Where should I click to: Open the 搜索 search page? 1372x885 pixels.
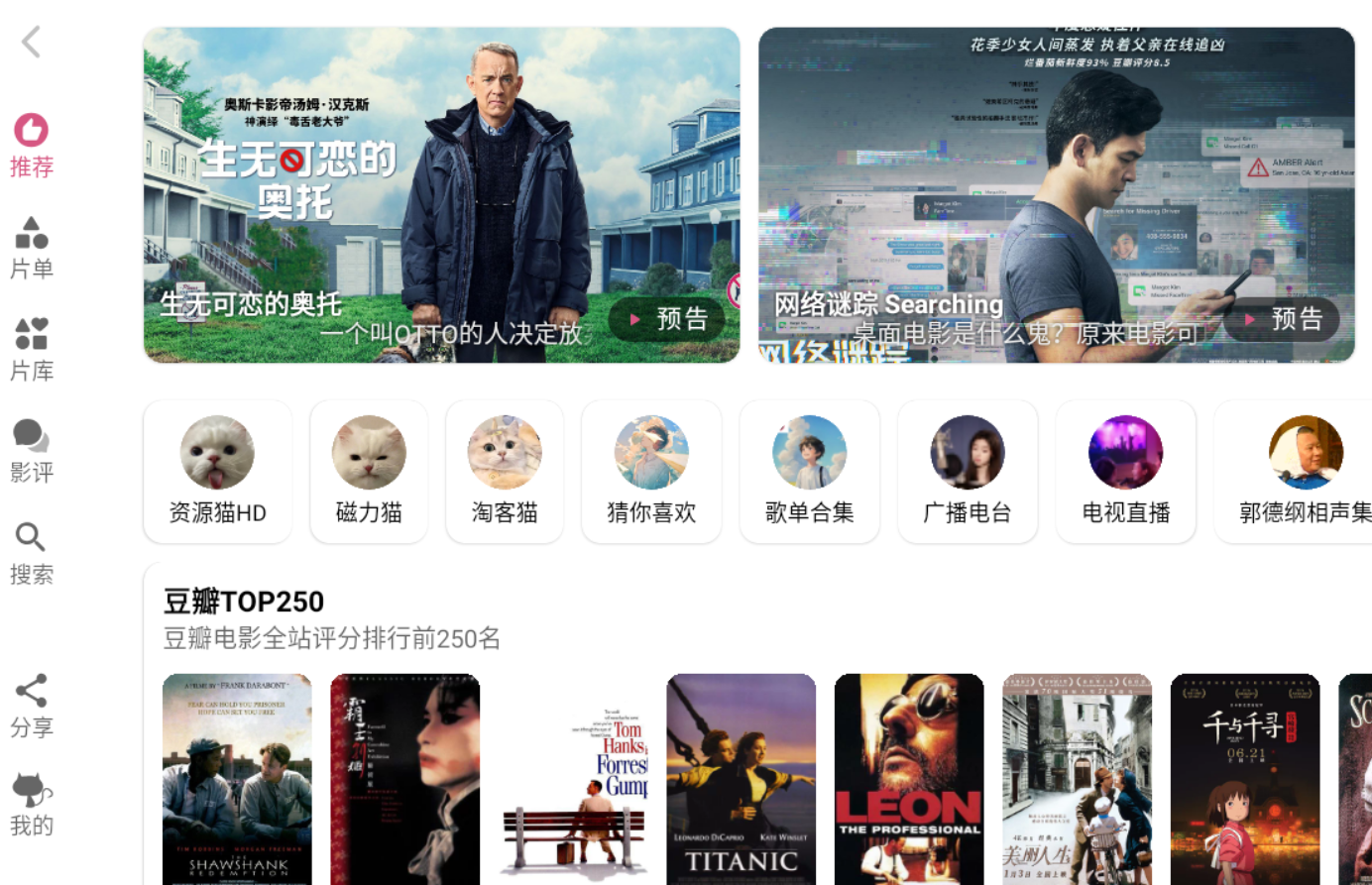pyautogui.click(x=32, y=553)
